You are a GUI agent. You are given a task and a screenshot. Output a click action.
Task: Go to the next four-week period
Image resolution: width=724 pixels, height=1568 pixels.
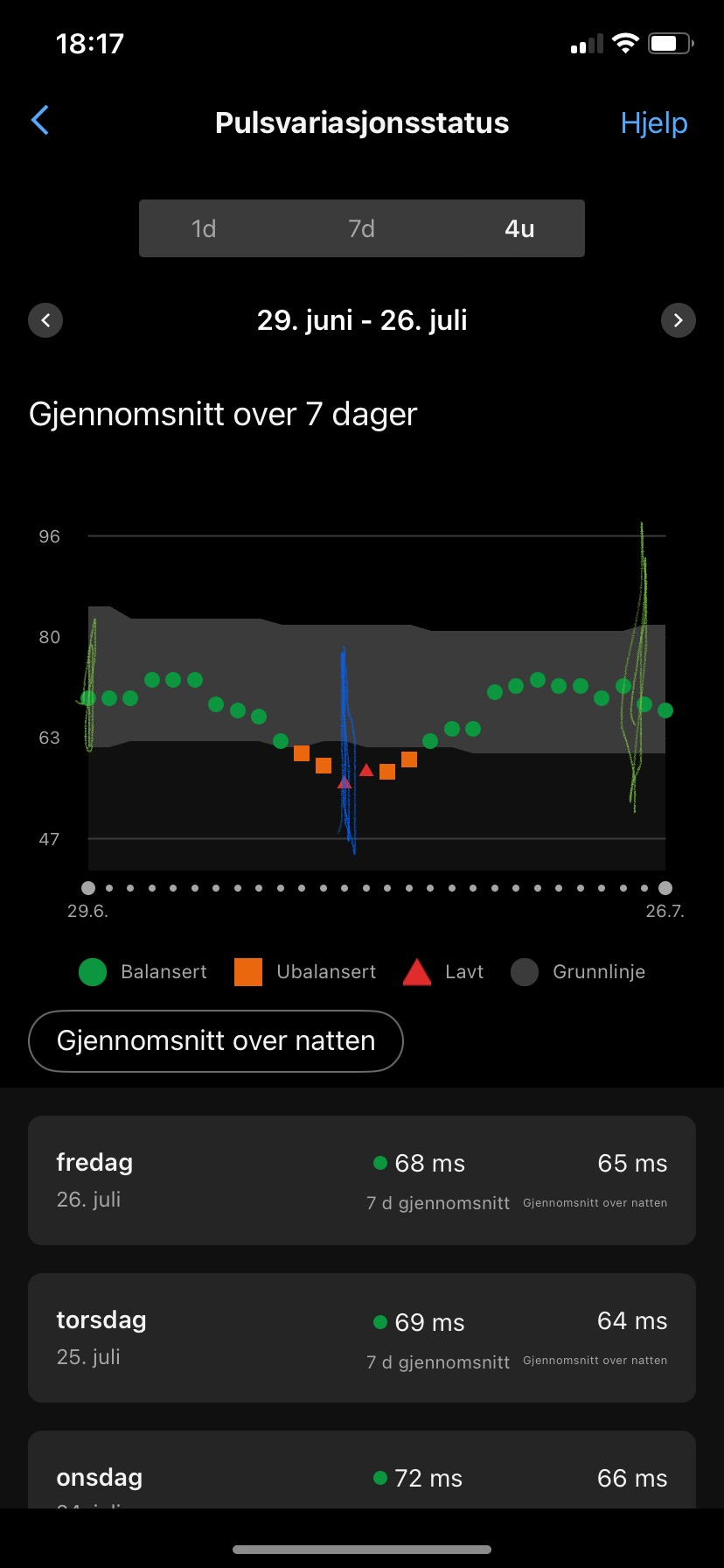(x=678, y=320)
